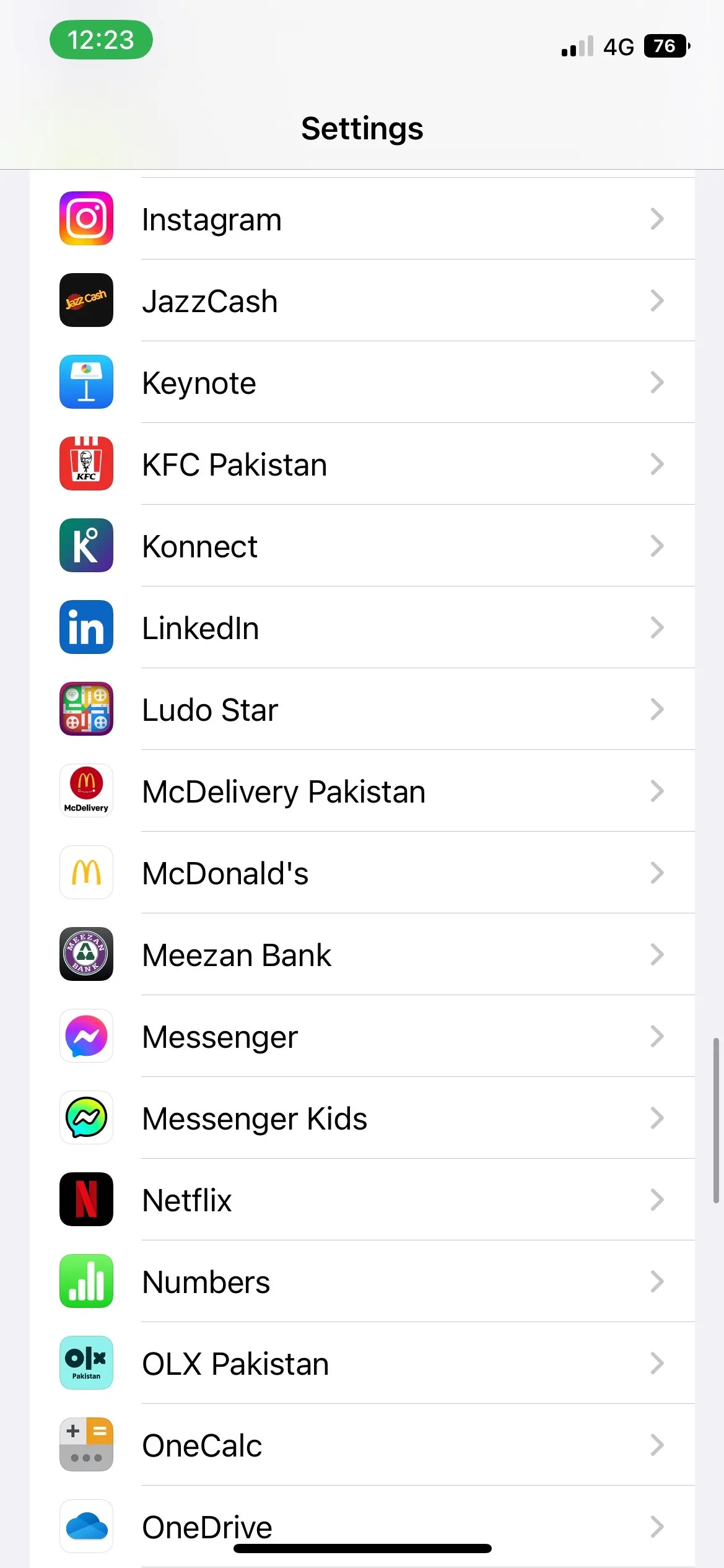This screenshot has width=724, height=1568.
Task: View Meezan Bank settings
Action: pos(362,955)
